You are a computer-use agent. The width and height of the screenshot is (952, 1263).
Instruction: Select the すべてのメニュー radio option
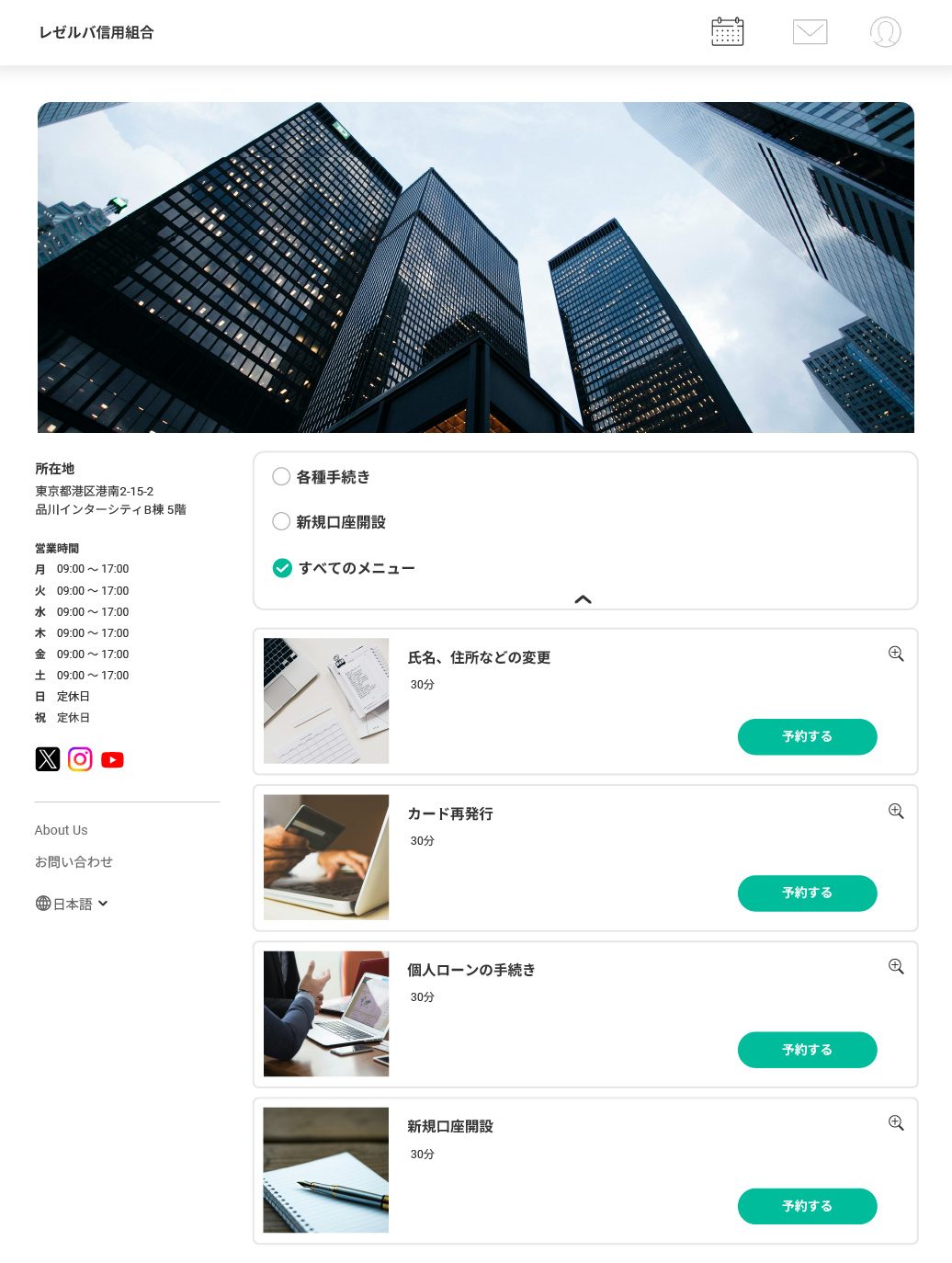tap(283, 568)
